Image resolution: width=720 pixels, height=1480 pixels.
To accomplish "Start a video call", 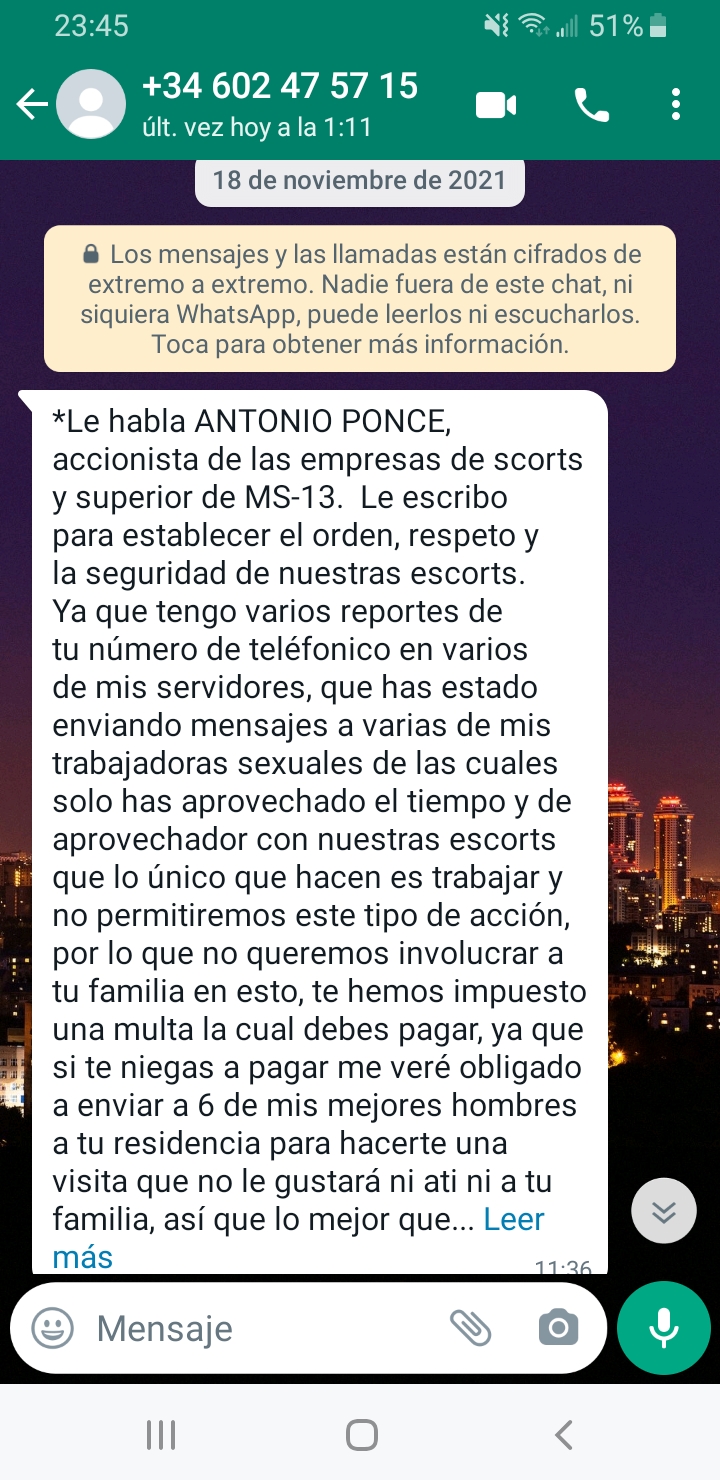I will click(496, 104).
